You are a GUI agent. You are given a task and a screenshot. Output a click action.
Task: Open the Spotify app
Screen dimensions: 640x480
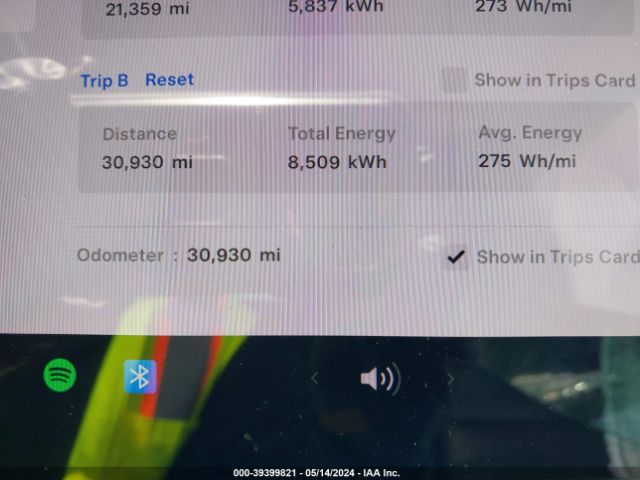(x=60, y=376)
